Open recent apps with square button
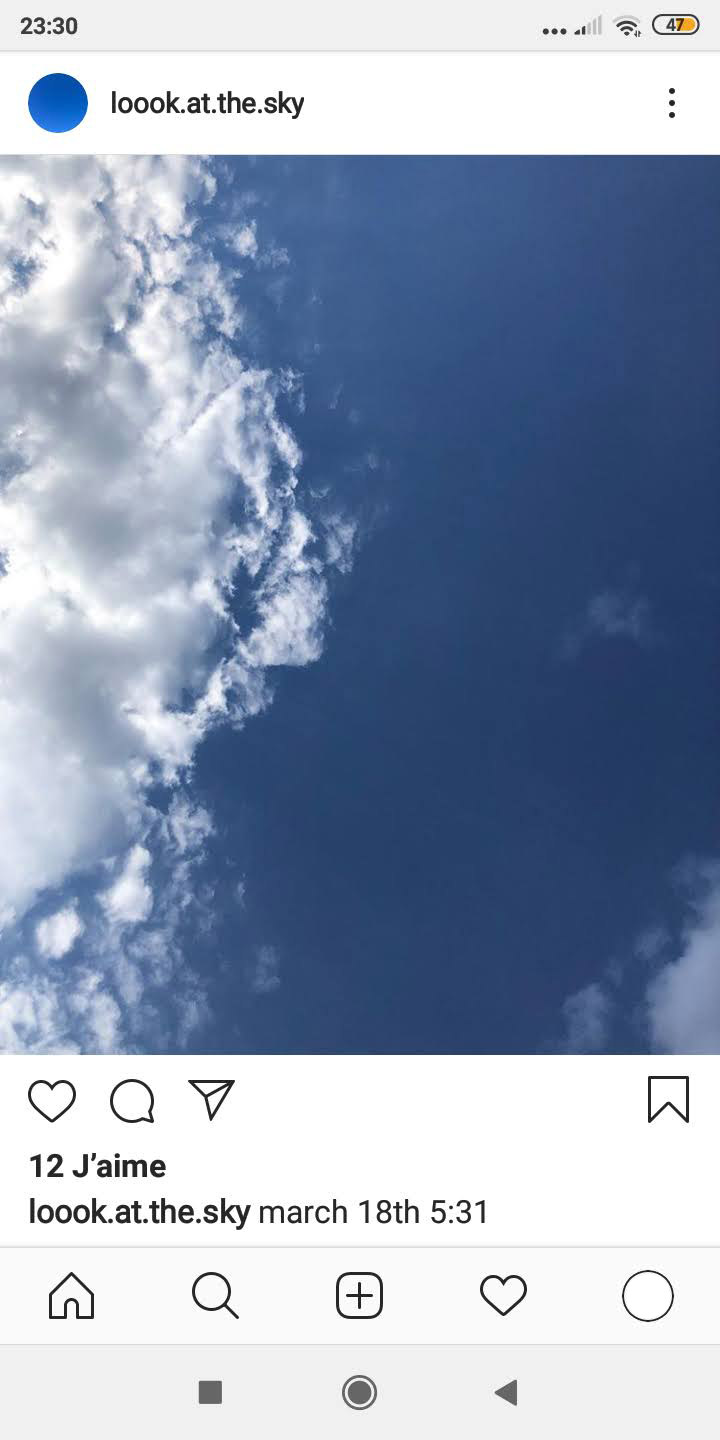Image resolution: width=720 pixels, height=1440 pixels. [x=210, y=1392]
